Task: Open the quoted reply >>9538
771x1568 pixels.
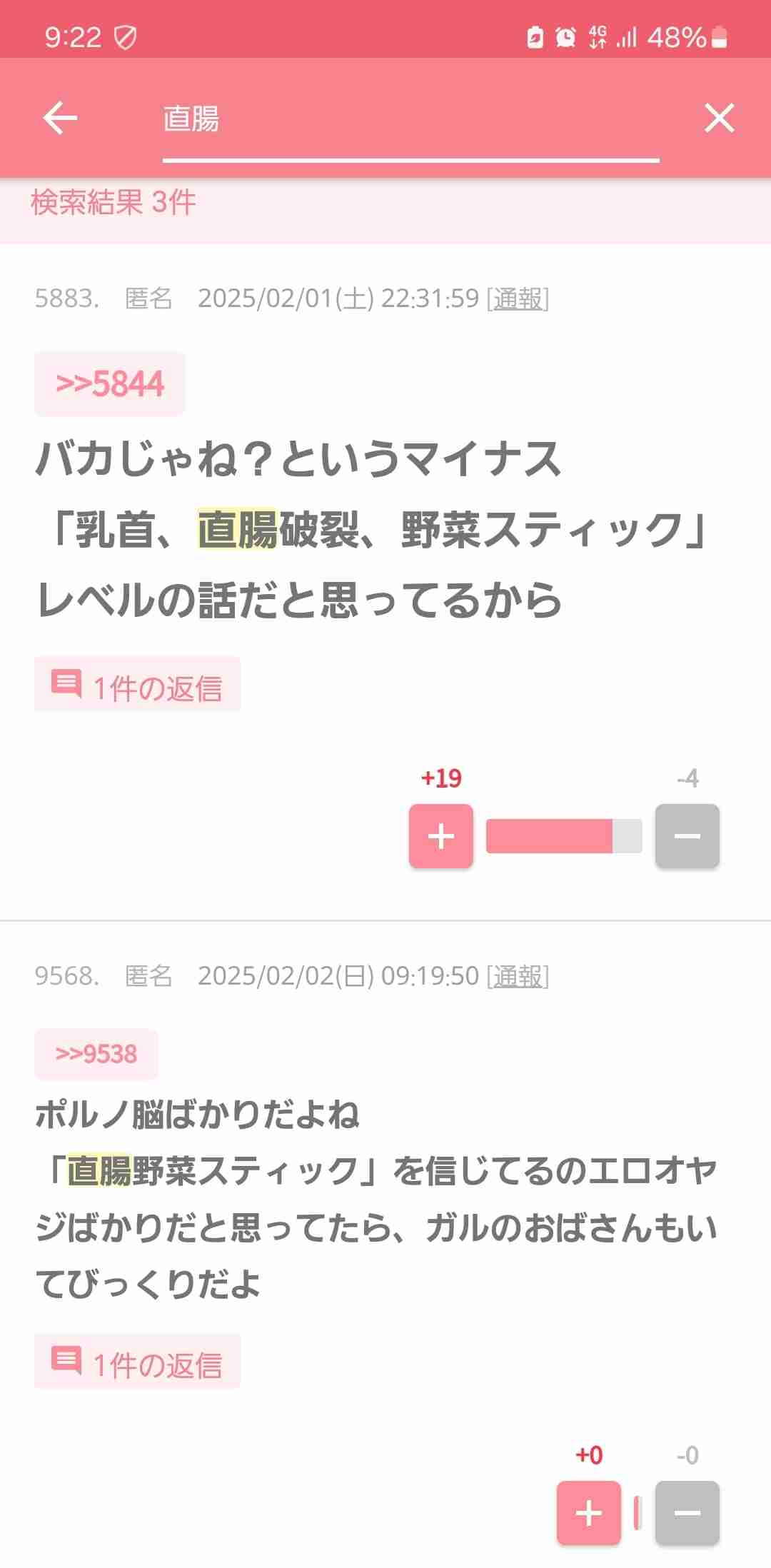Action: (x=96, y=1054)
